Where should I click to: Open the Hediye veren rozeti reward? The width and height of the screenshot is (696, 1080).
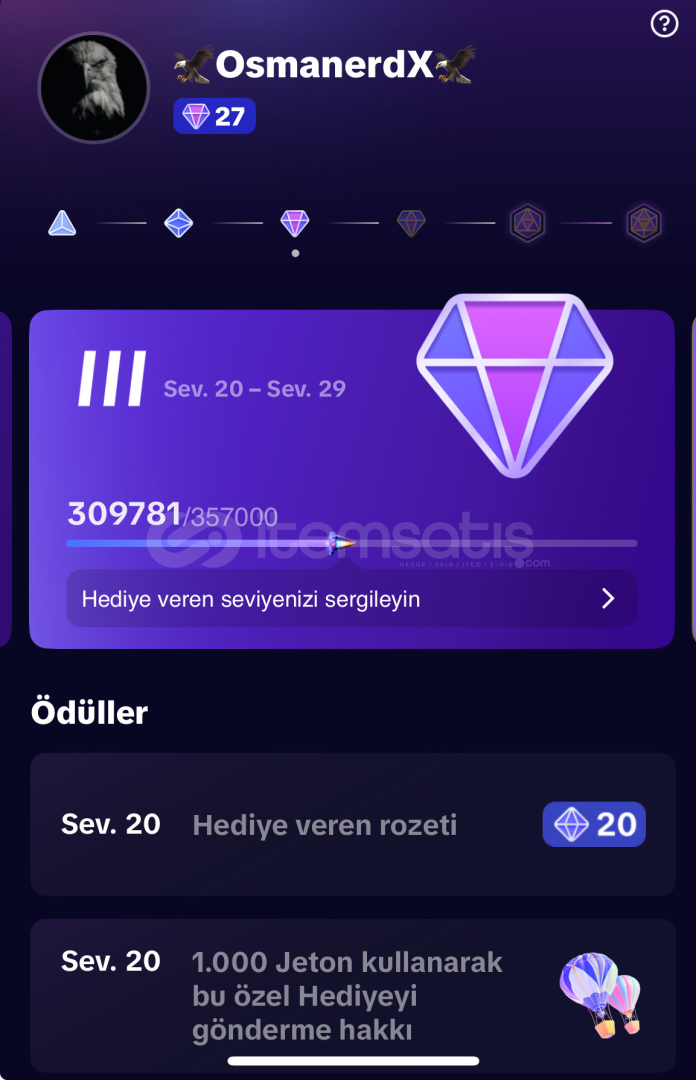[x=352, y=825]
